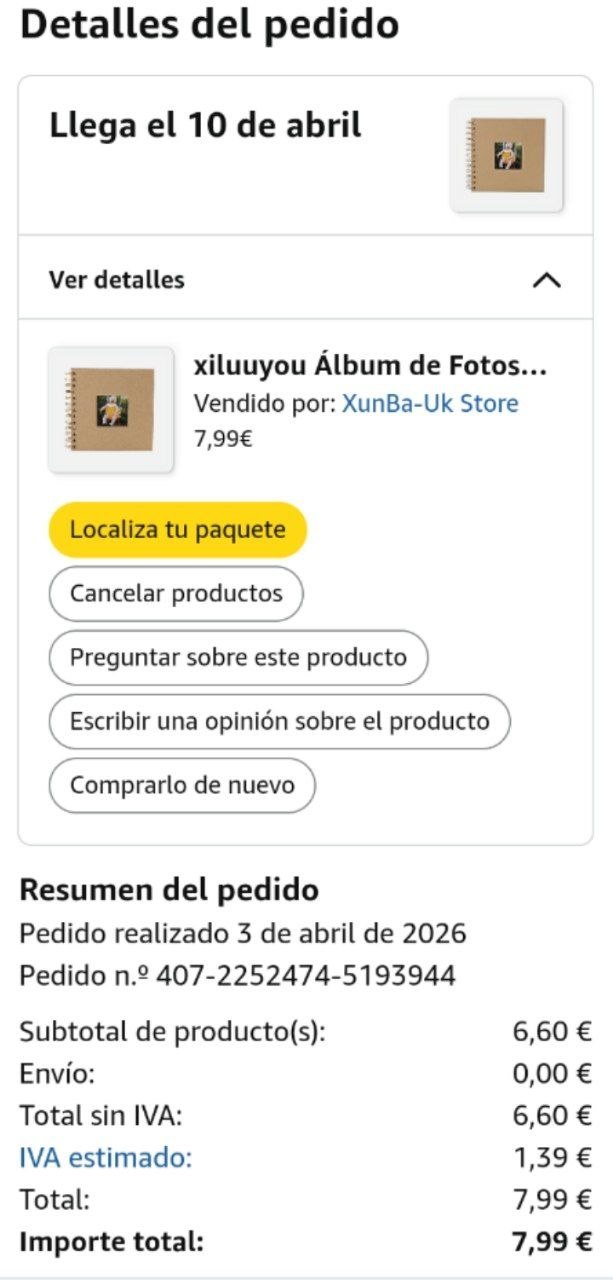Open the IVA estimado link
Image resolution: width=613 pixels, height=1280 pixels.
(105, 1158)
